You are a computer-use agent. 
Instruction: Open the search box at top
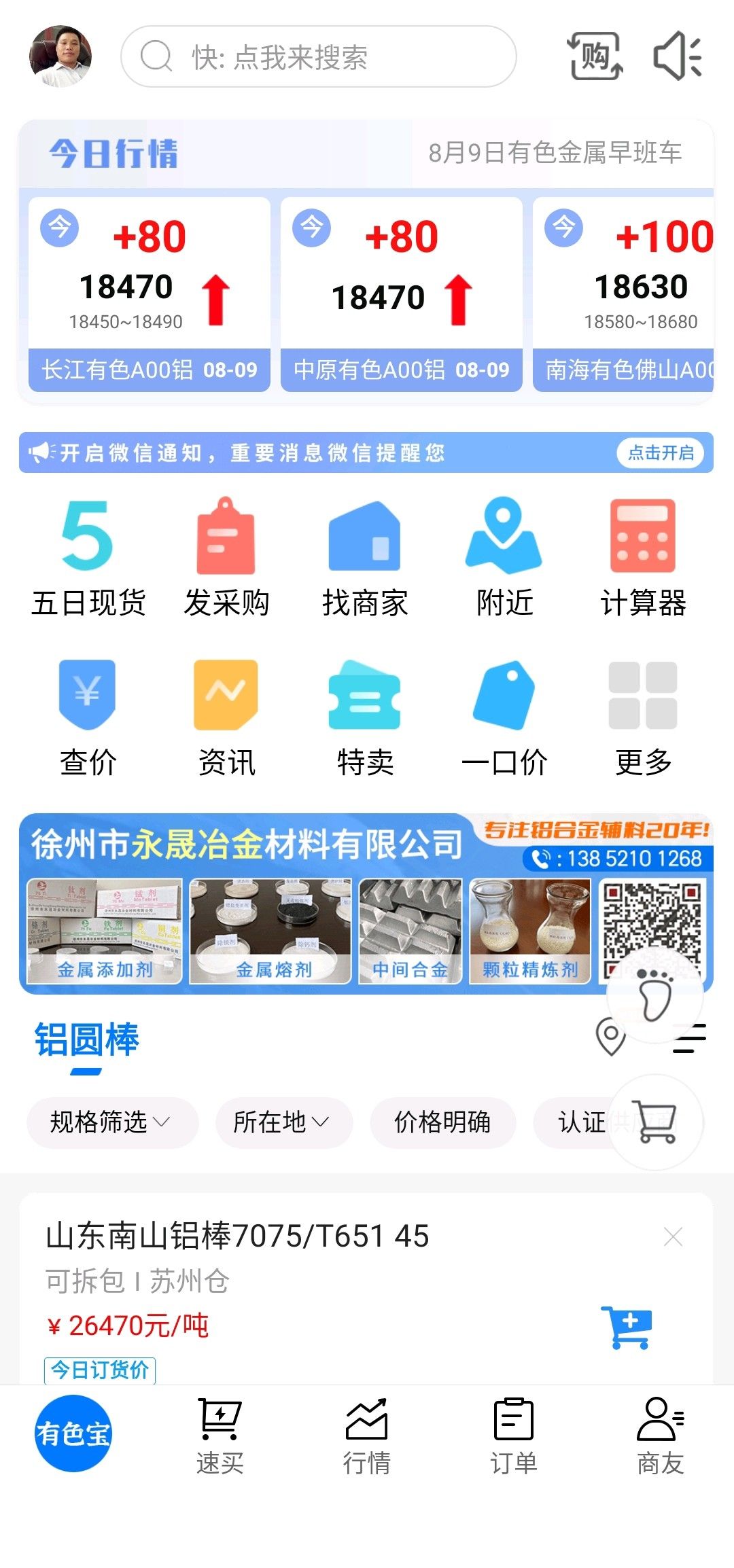point(318,56)
